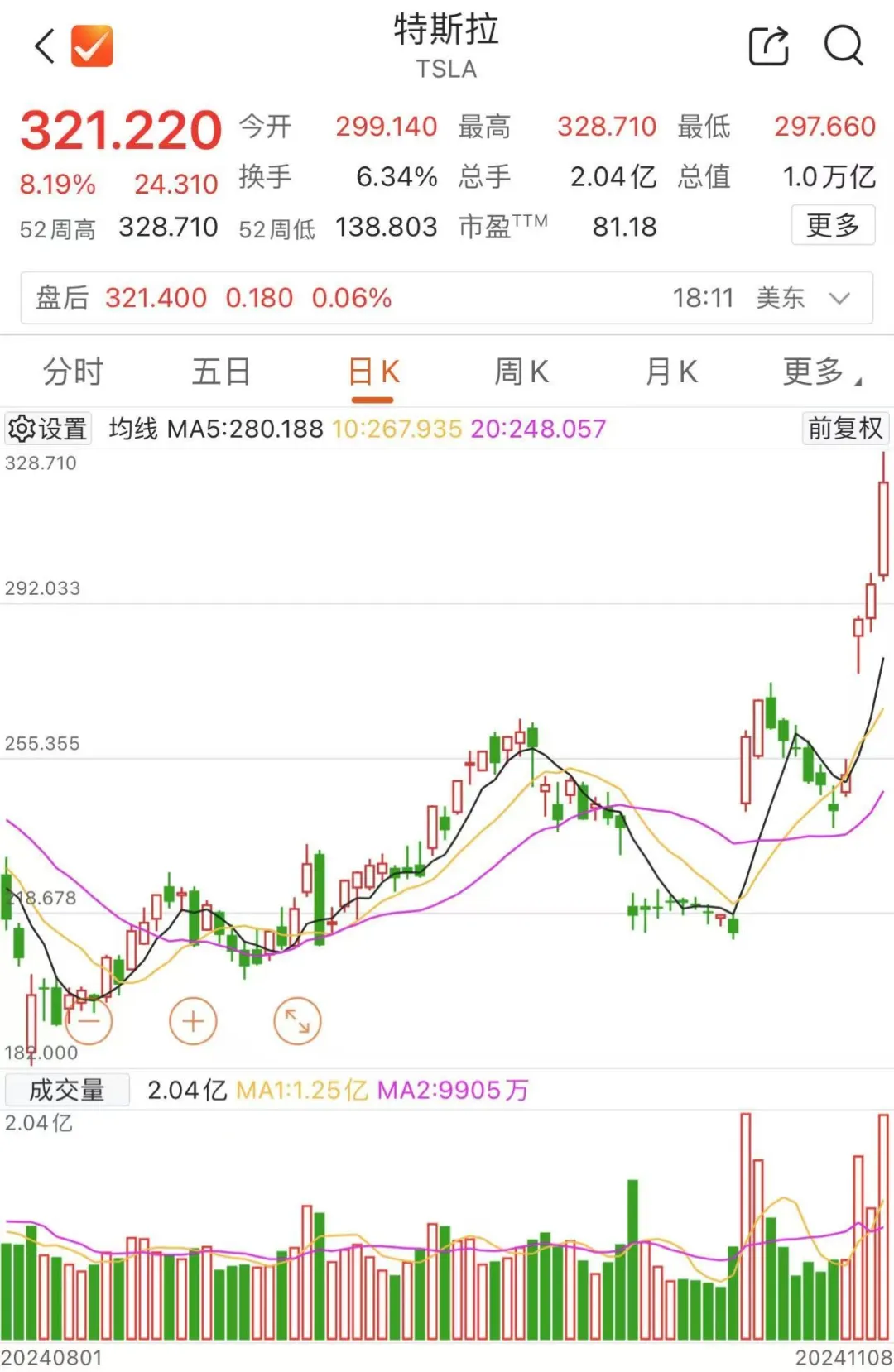Zoom in the chart with plus button
The image size is (894, 1372).
point(193,1021)
